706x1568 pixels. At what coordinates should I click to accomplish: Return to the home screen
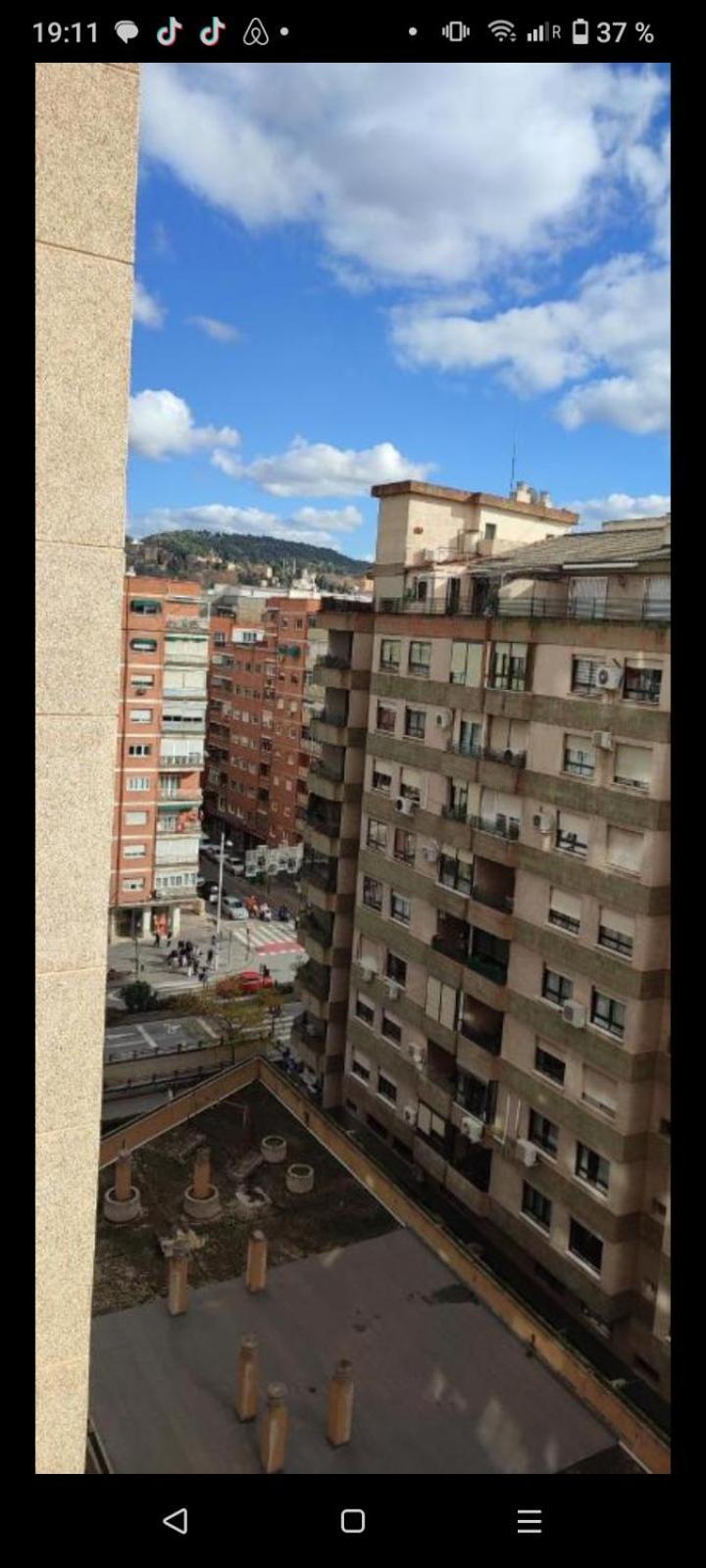[353, 1520]
